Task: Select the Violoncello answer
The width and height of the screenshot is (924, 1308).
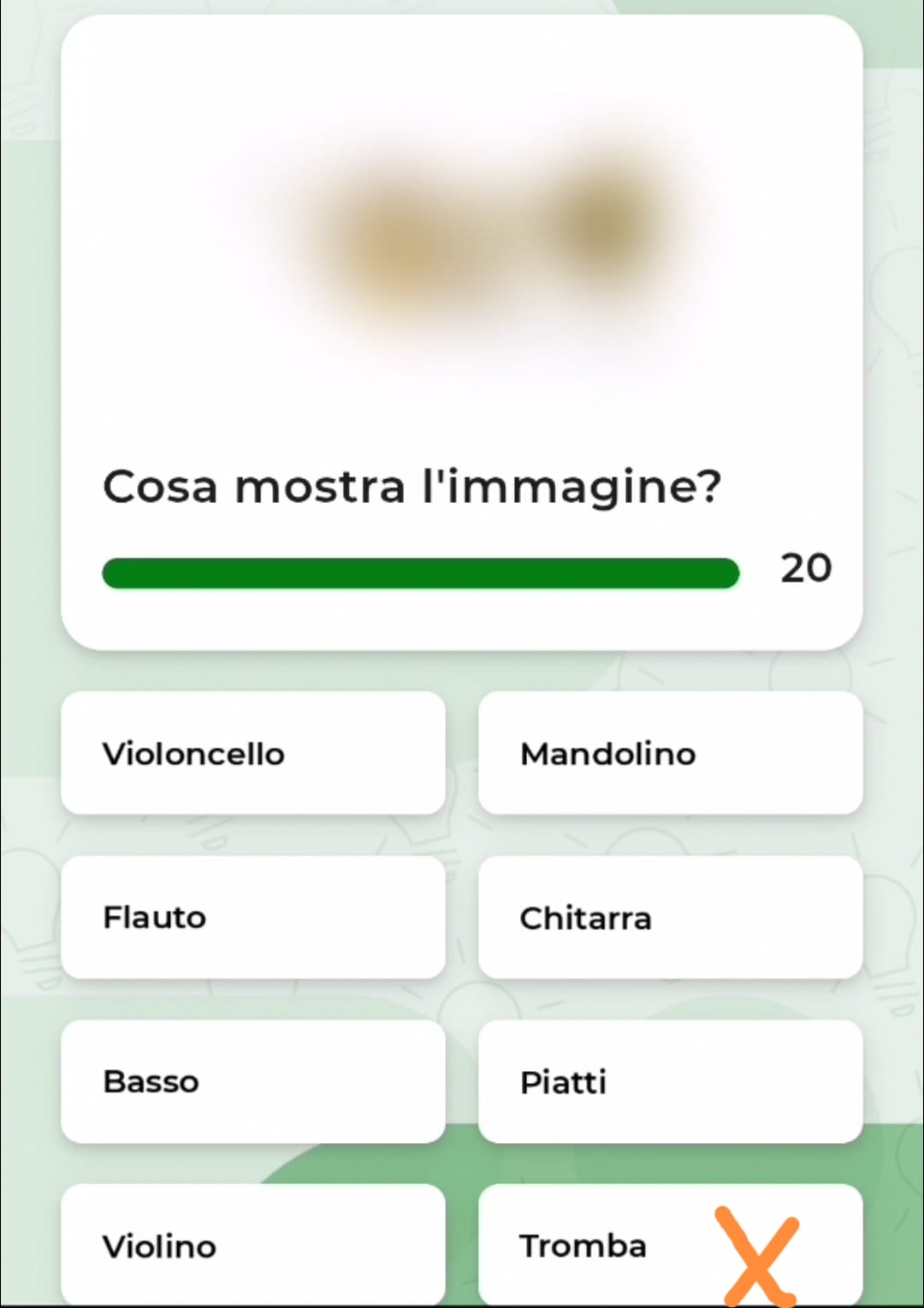Action: [x=252, y=753]
